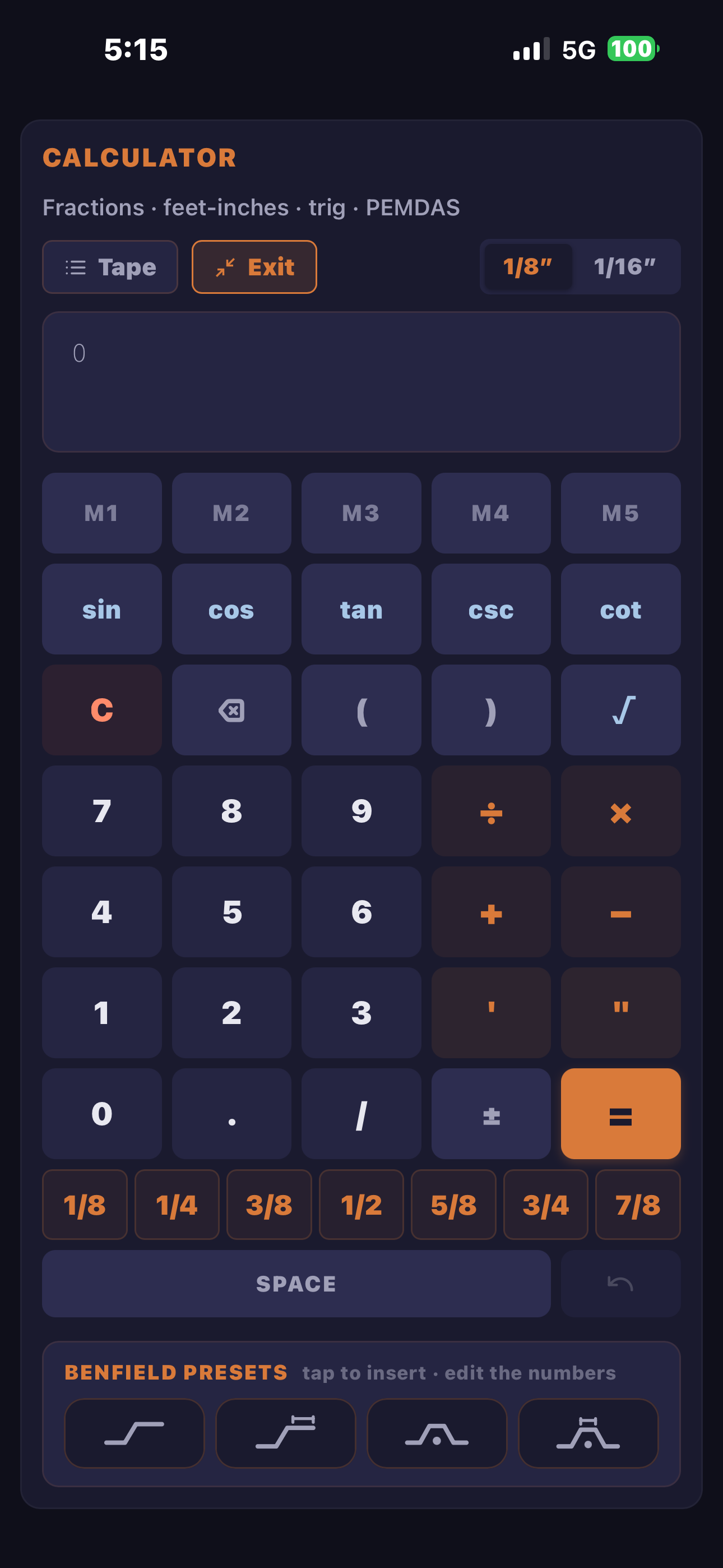Insert the offset bend preset
The image size is (723, 1568).
pyautogui.click(x=134, y=1433)
